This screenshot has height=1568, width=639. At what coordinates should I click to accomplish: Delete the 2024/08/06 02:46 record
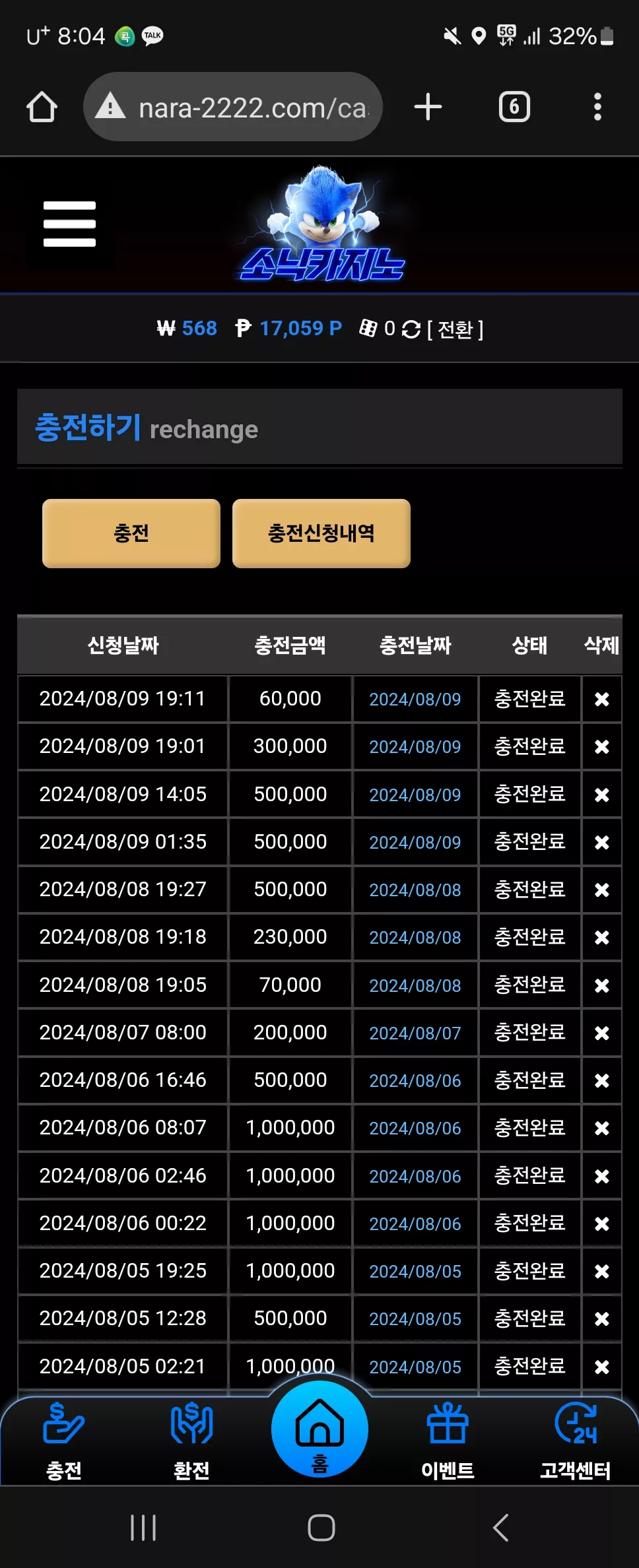point(601,1176)
